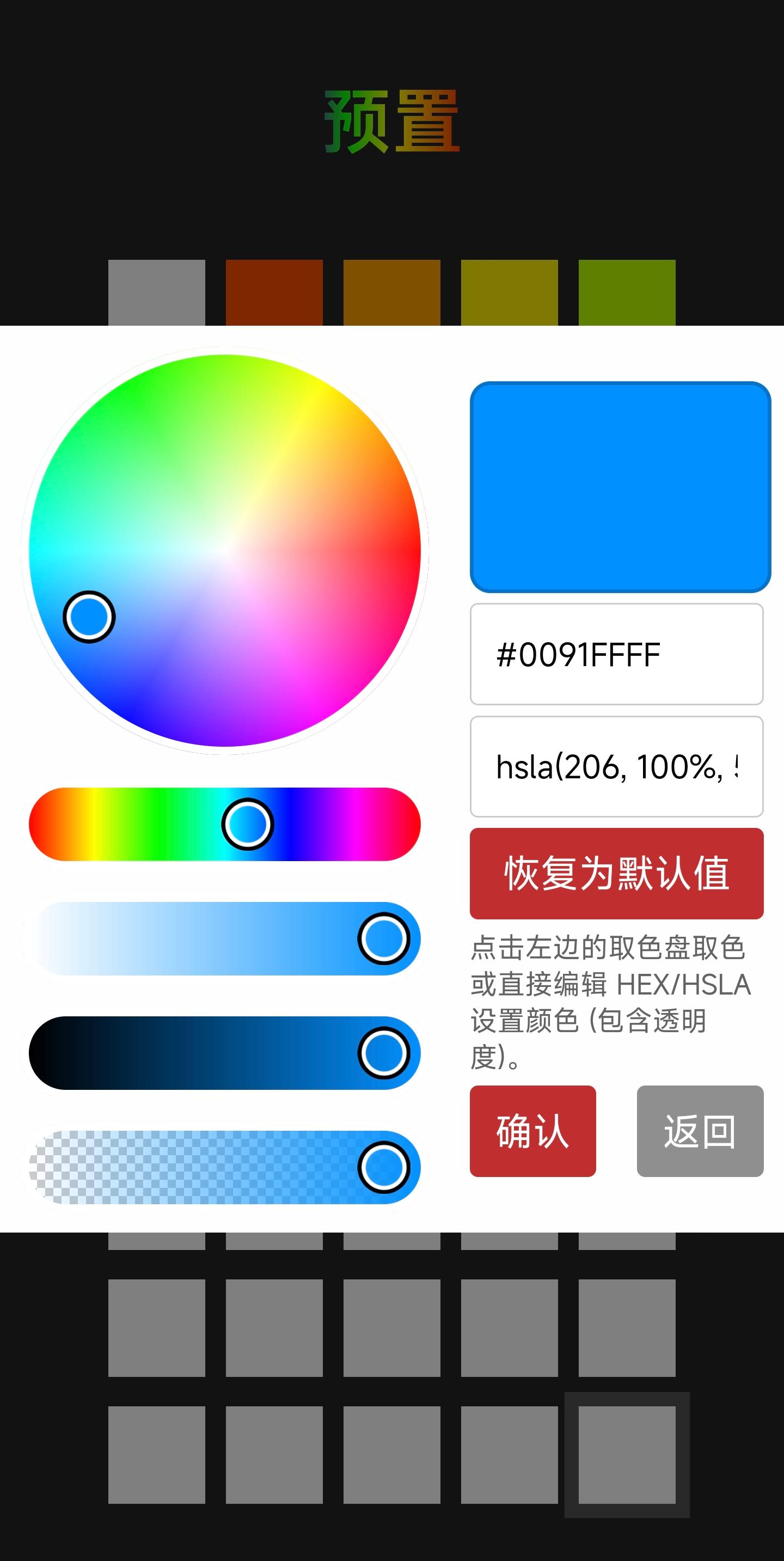Select the dark red preset swatch

point(274,292)
